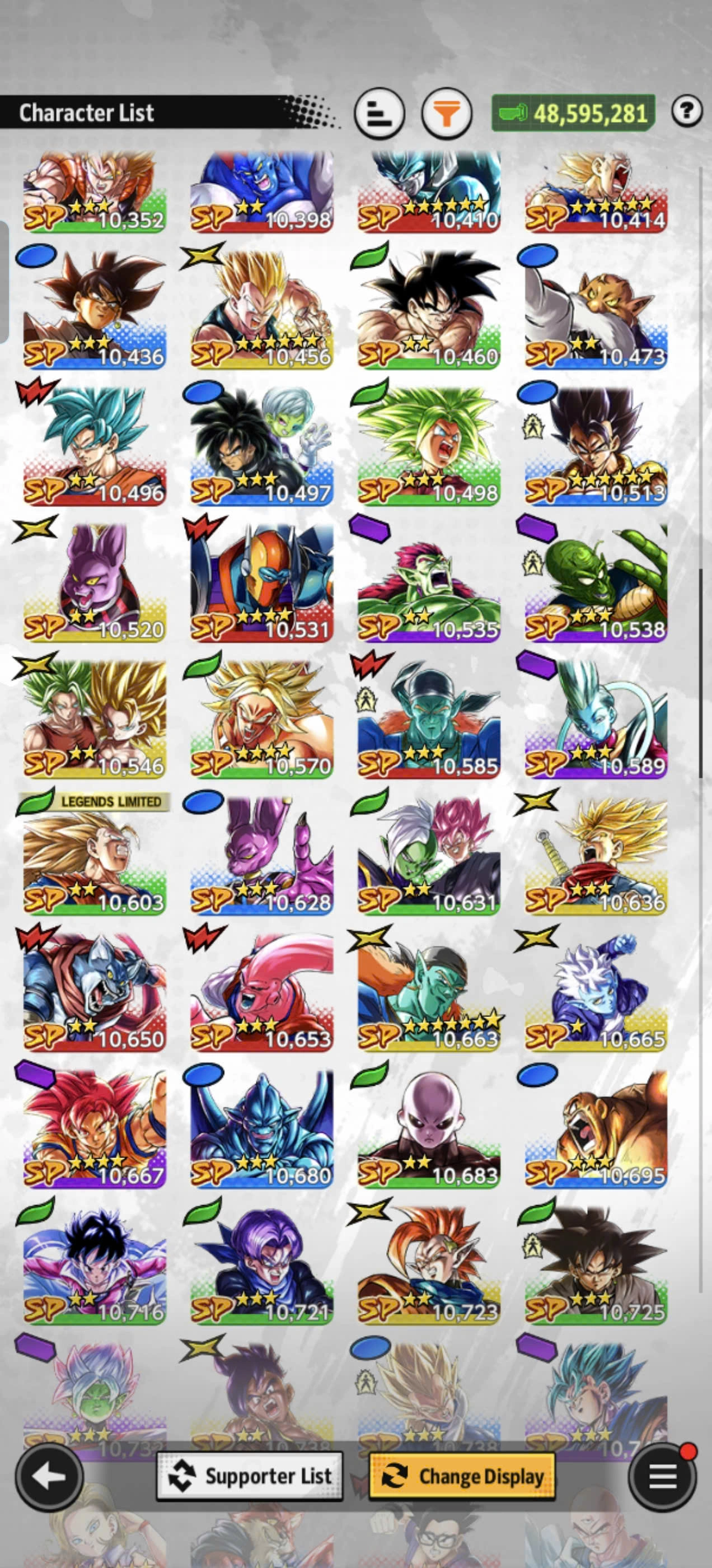The height and width of the screenshot is (1568, 712).
Task: Open the orange filter funnel
Action: [447, 113]
